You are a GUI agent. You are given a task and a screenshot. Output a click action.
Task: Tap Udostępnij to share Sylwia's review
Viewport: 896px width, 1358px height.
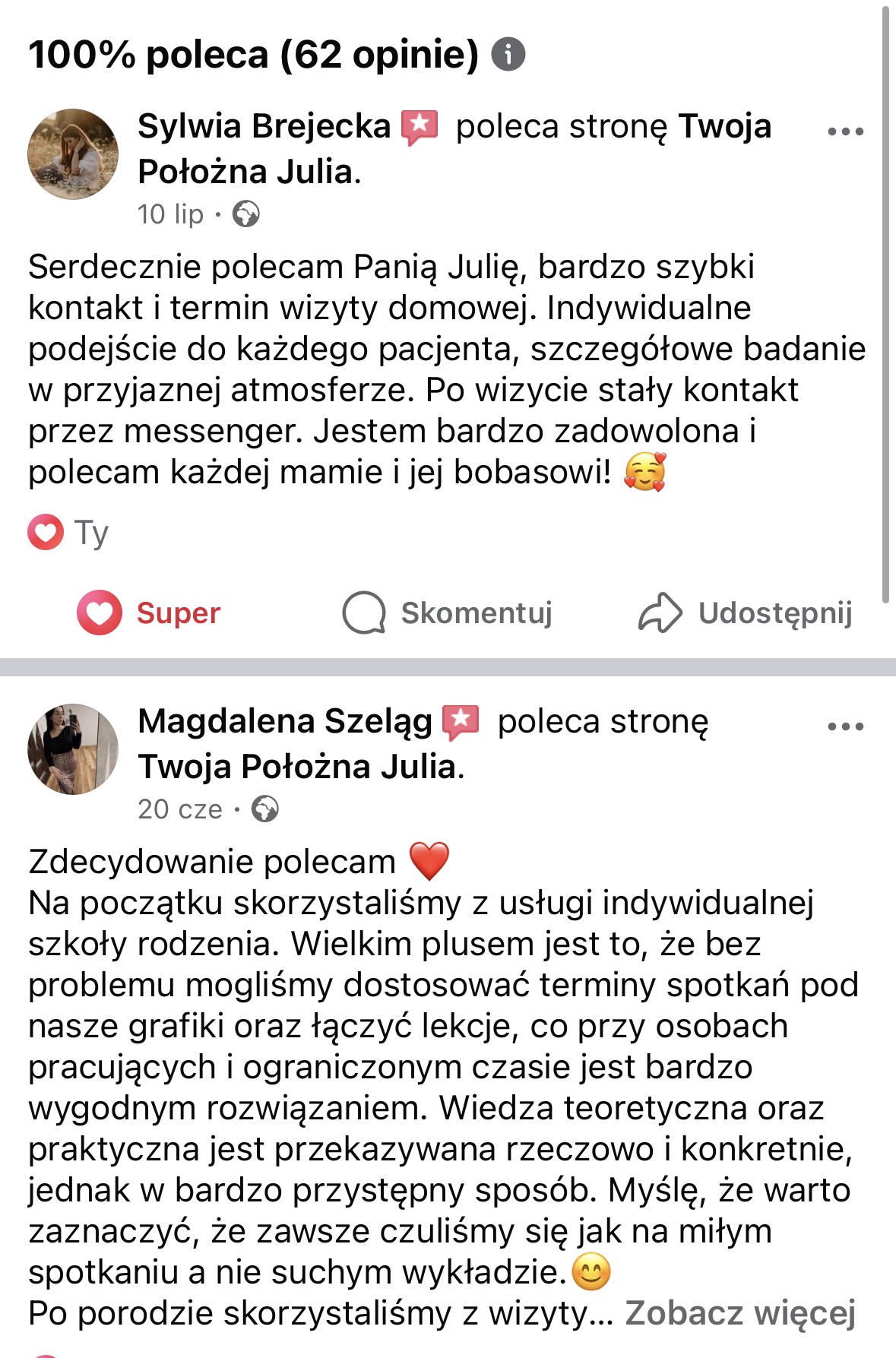746,613
